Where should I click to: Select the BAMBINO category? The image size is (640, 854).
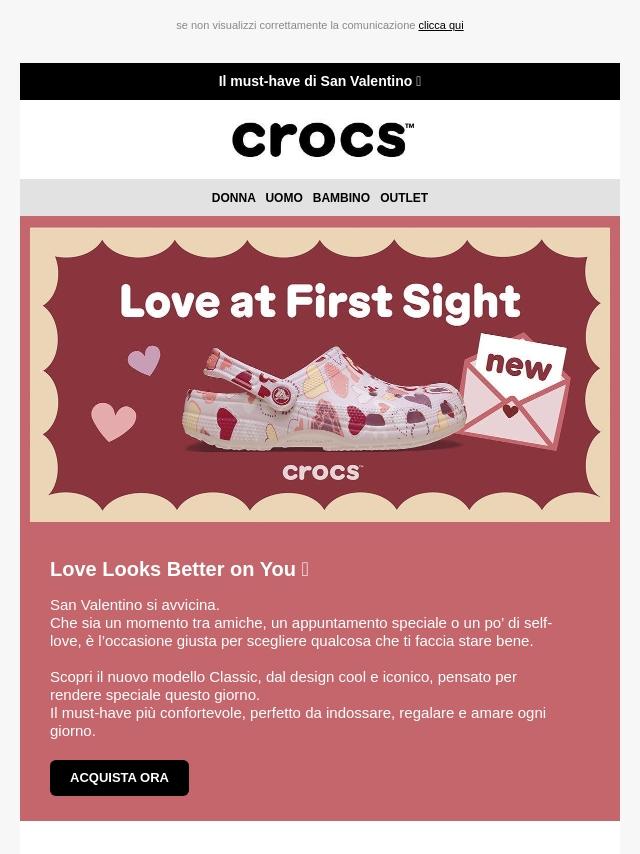click(341, 198)
